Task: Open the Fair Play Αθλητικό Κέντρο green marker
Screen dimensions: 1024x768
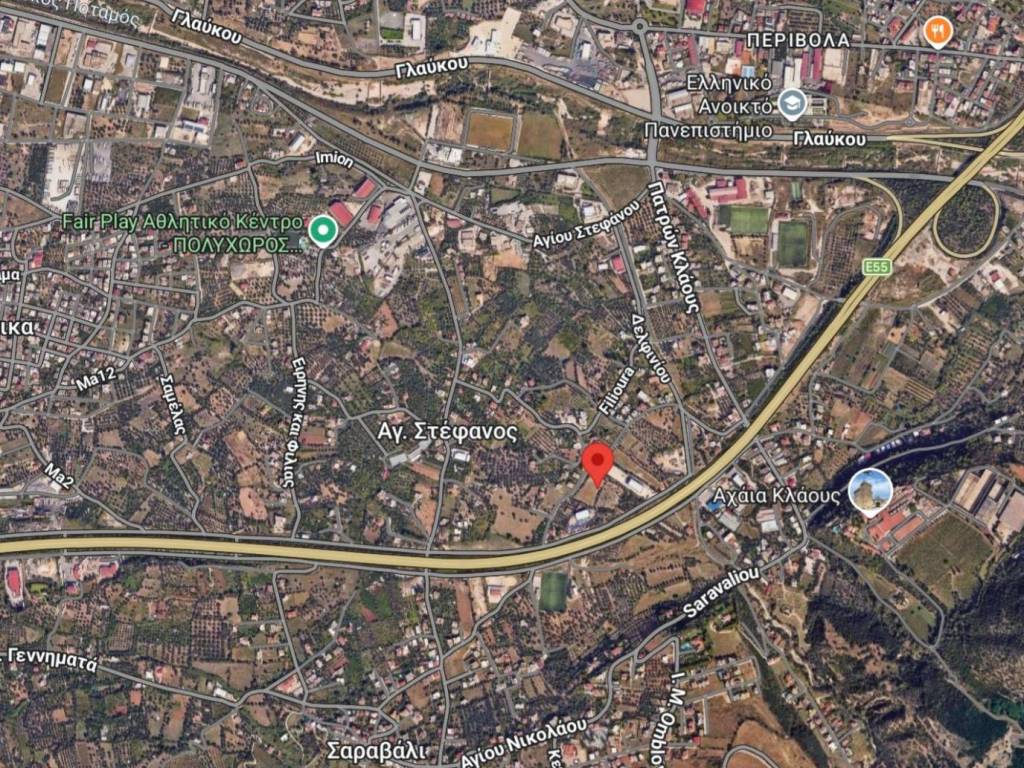Action: pos(321,232)
